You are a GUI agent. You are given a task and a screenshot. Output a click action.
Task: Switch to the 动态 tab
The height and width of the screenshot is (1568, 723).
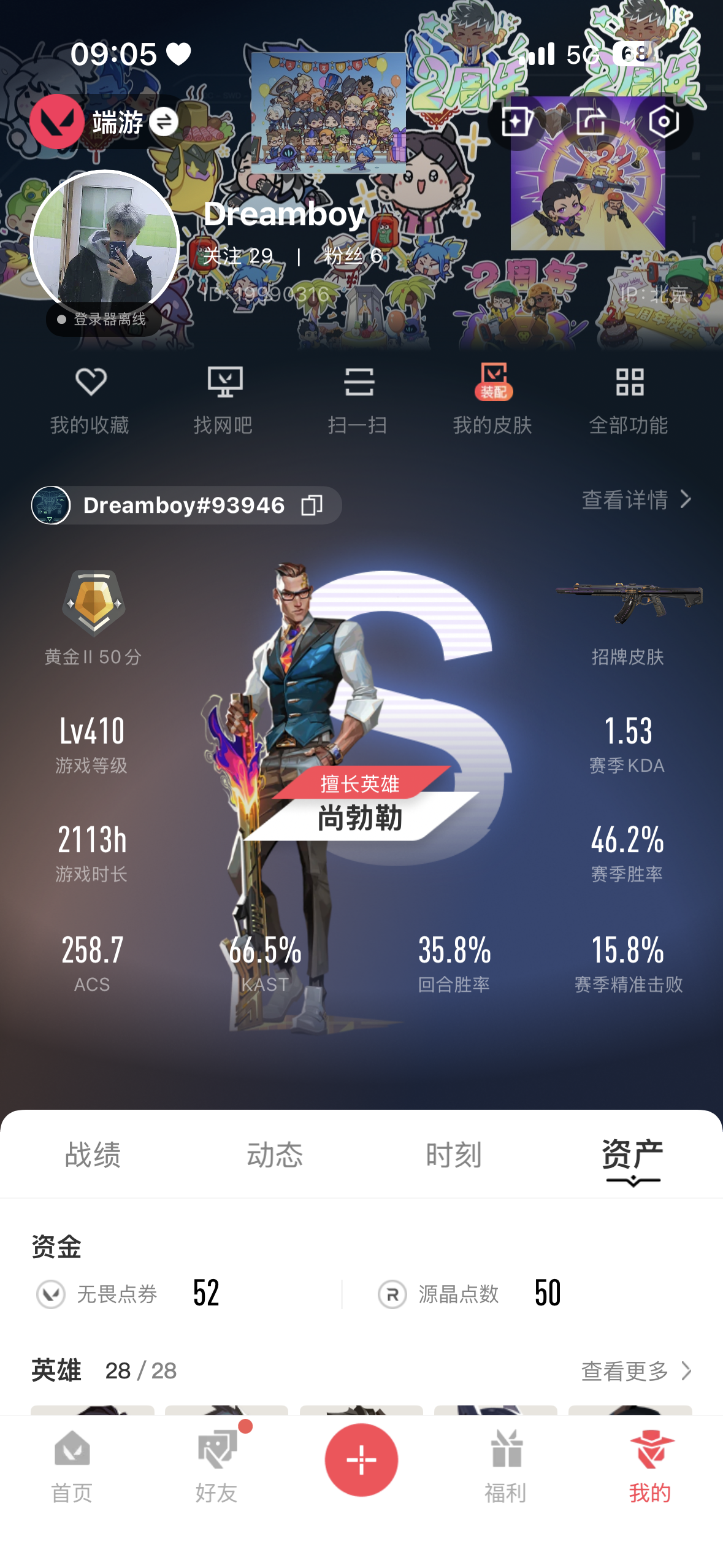pyautogui.click(x=275, y=1155)
